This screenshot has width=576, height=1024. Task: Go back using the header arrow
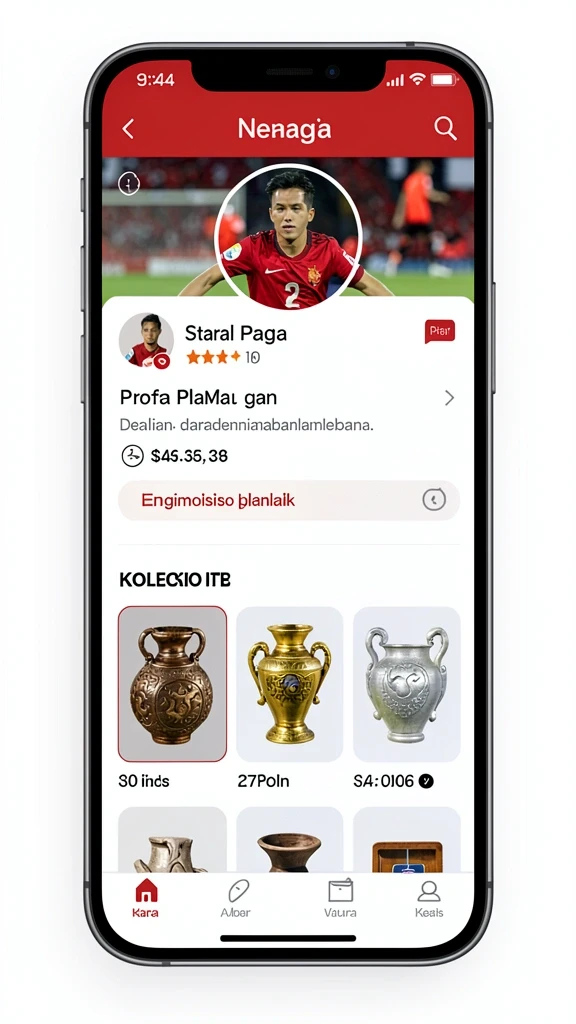[x=128, y=129]
